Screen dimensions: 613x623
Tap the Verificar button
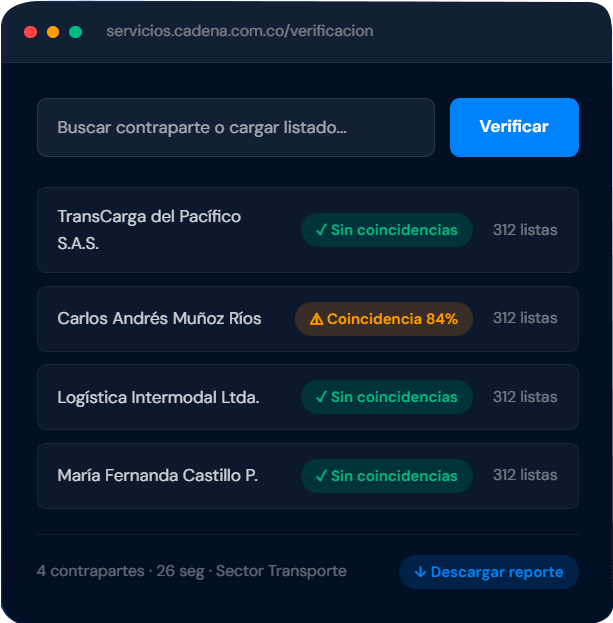tap(514, 128)
